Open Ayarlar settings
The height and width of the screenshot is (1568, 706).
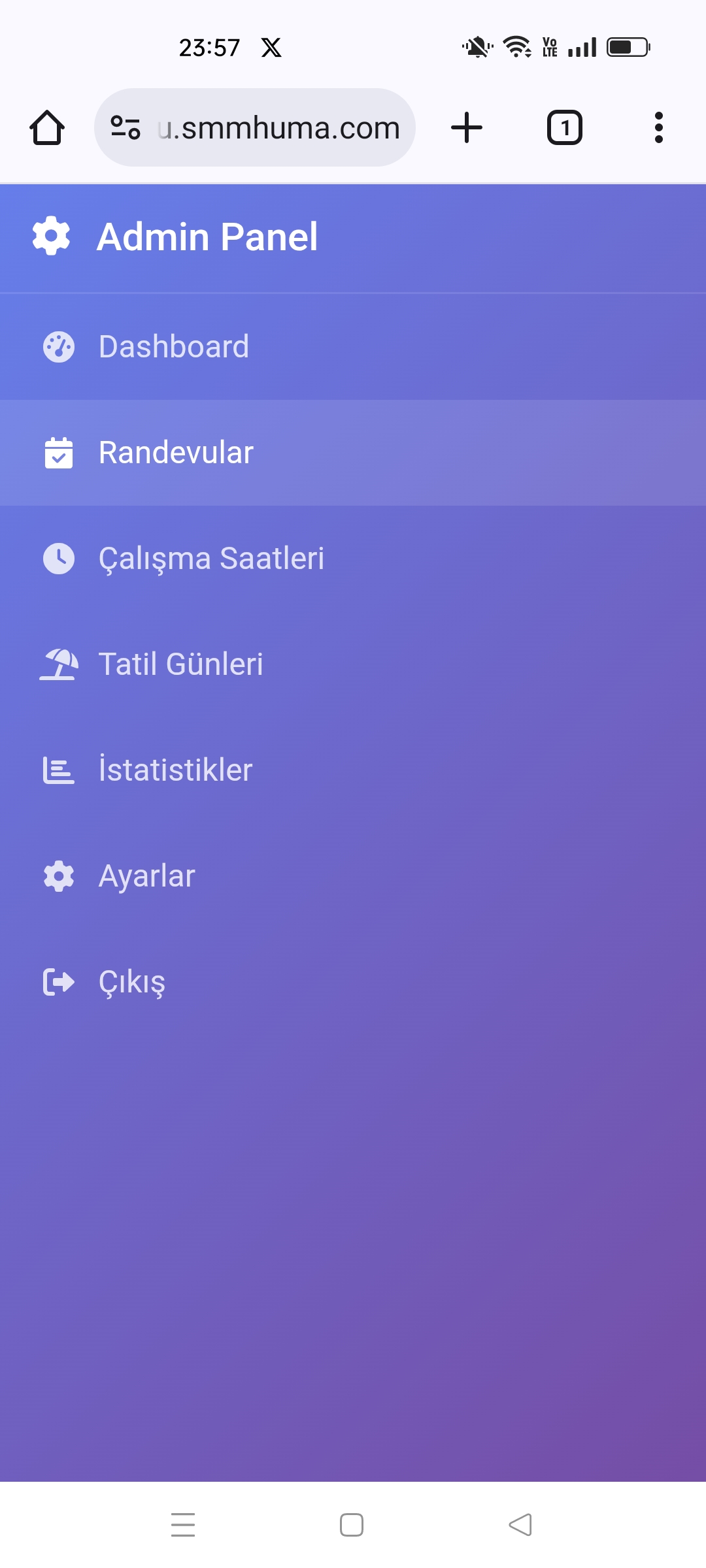click(353, 876)
